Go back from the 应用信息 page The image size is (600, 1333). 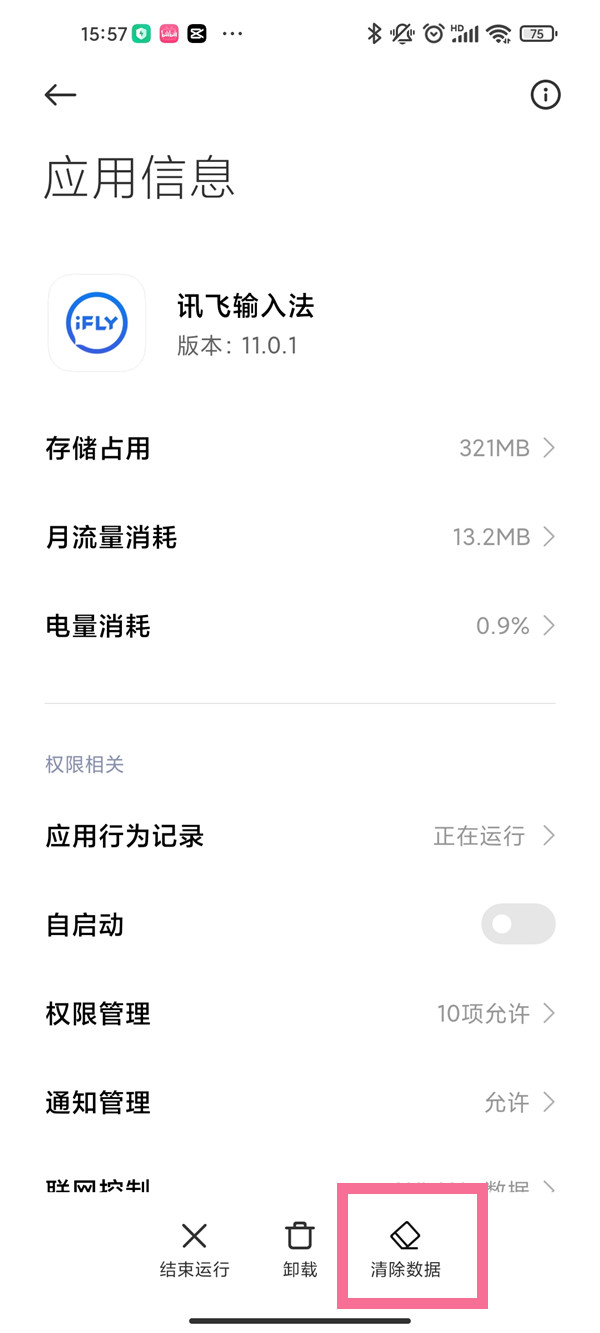60,95
